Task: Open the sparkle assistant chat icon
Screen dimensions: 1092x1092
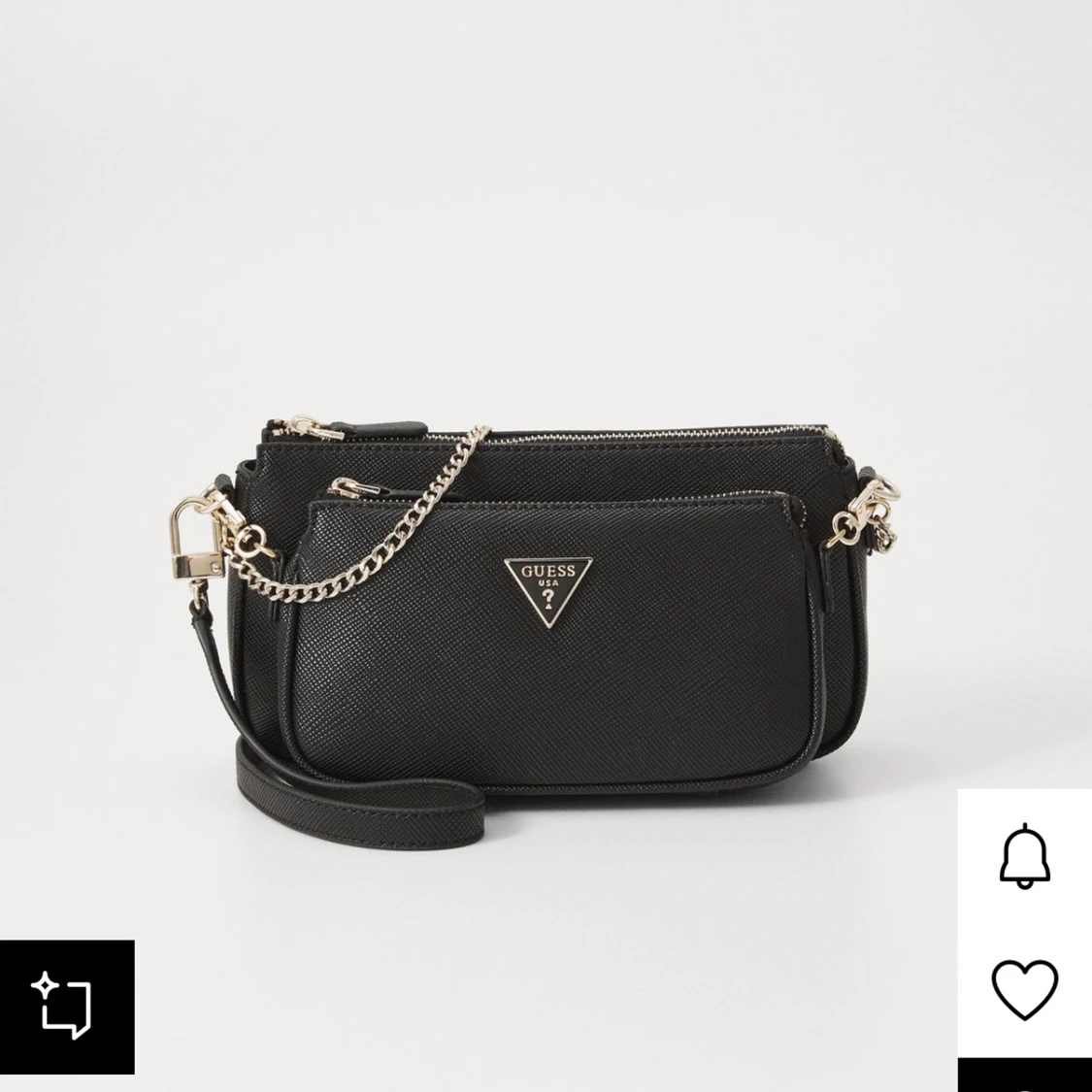Action: [65, 1007]
